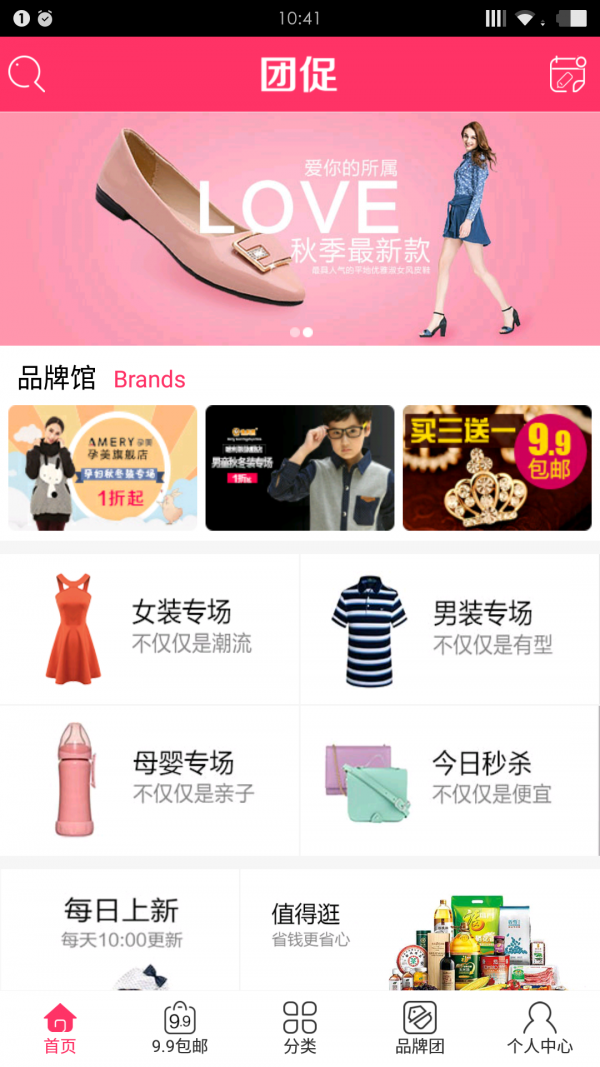Open the 值得逛 worth-browsing tile
The height and width of the screenshot is (1067, 600).
coord(420,928)
